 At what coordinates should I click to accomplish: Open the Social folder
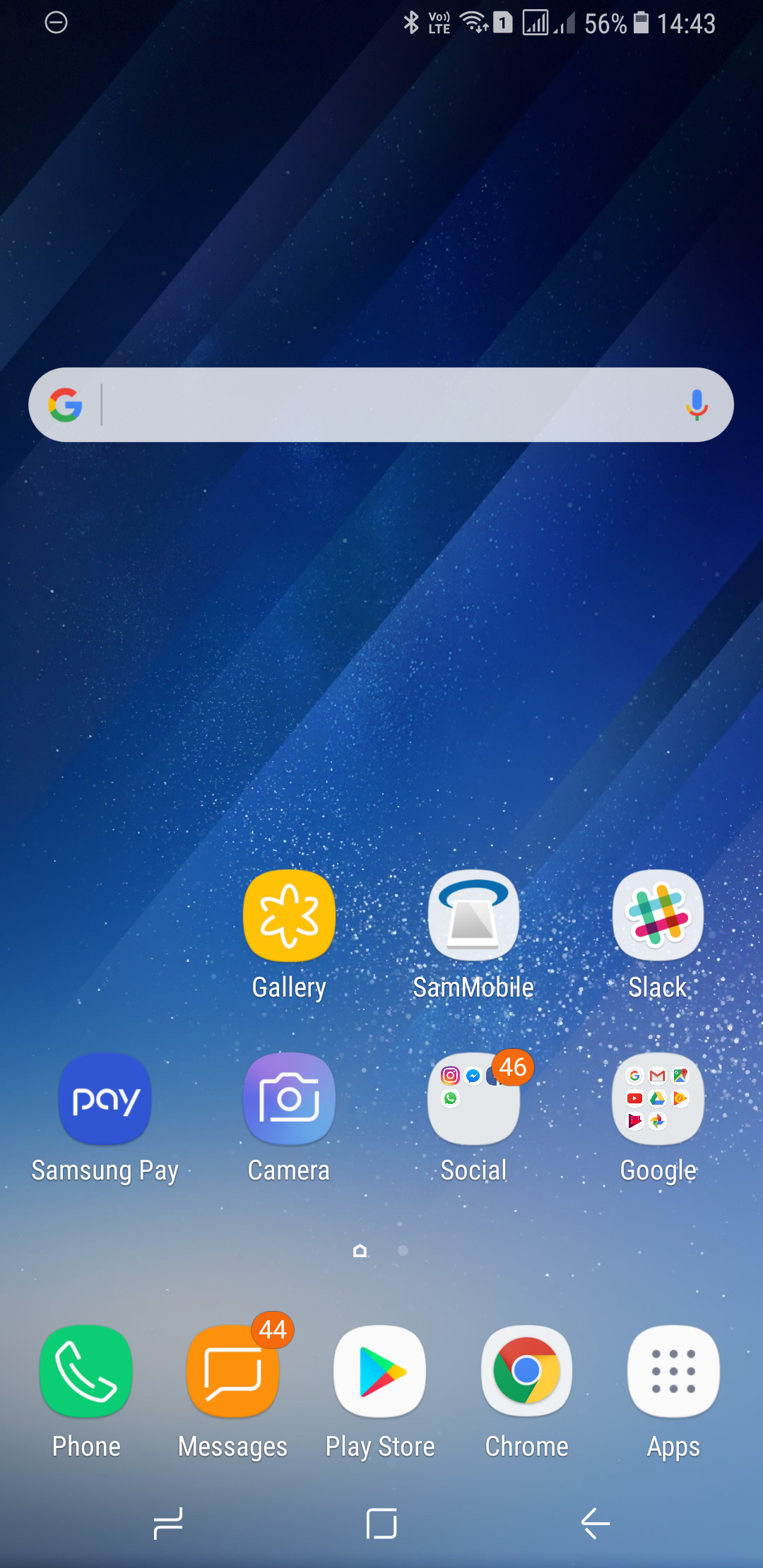473,1099
